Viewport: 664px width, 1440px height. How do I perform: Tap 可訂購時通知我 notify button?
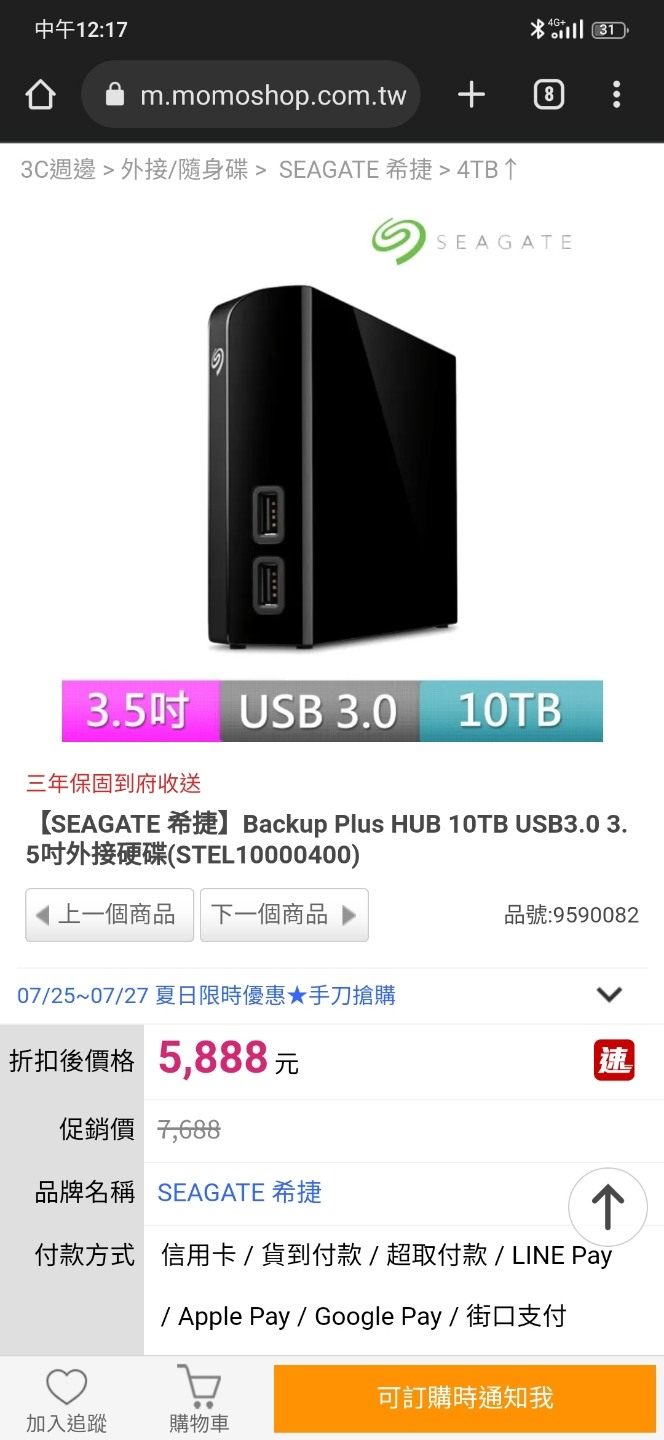(465, 1398)
